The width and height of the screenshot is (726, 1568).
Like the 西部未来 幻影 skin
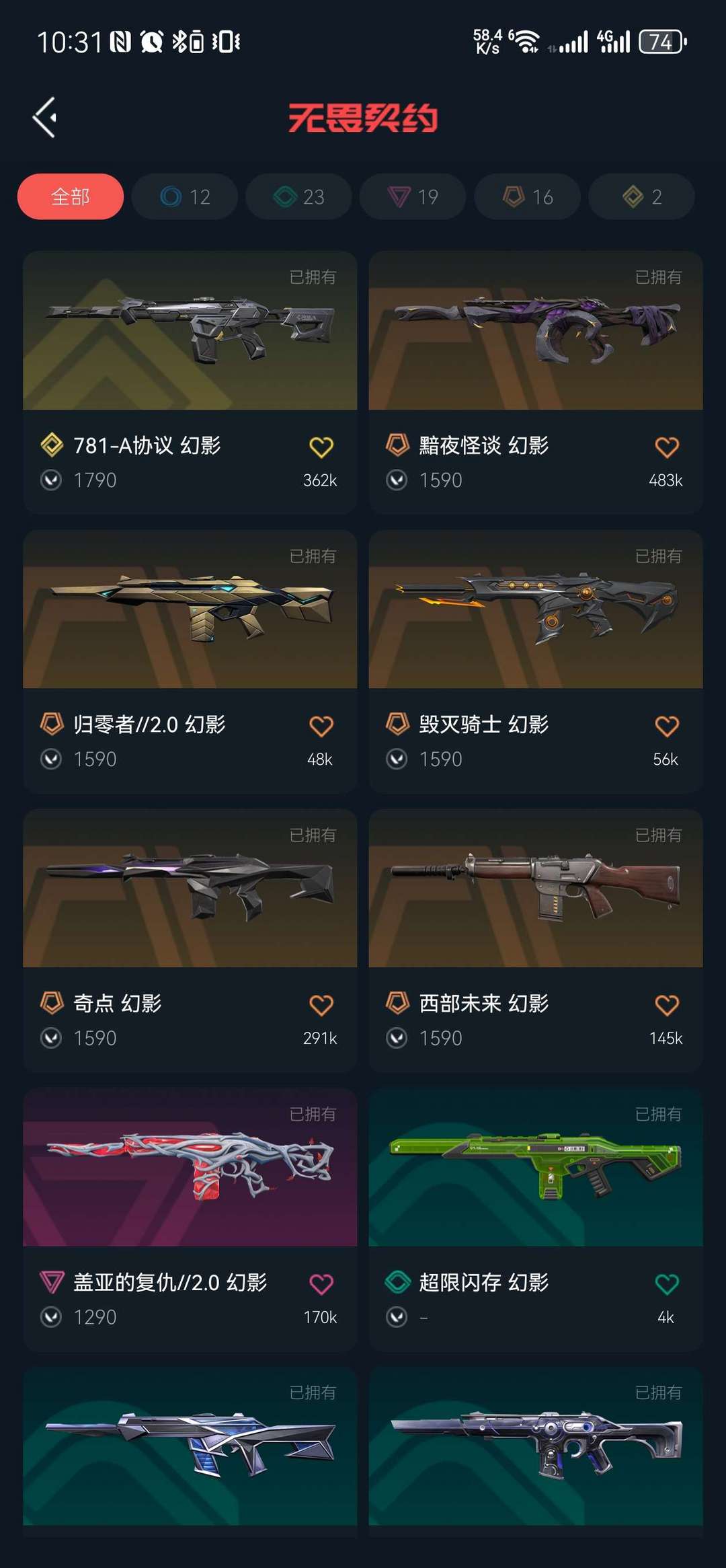(x=667, y=1006)
